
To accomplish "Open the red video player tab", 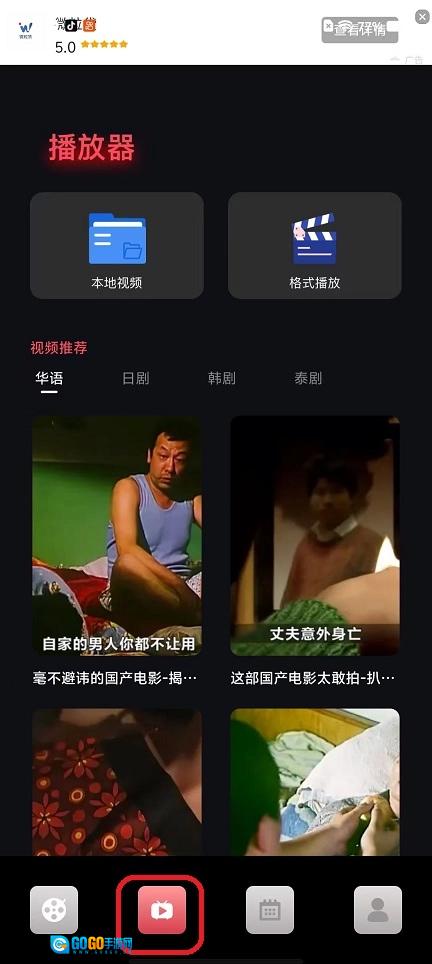I will 162,910.
